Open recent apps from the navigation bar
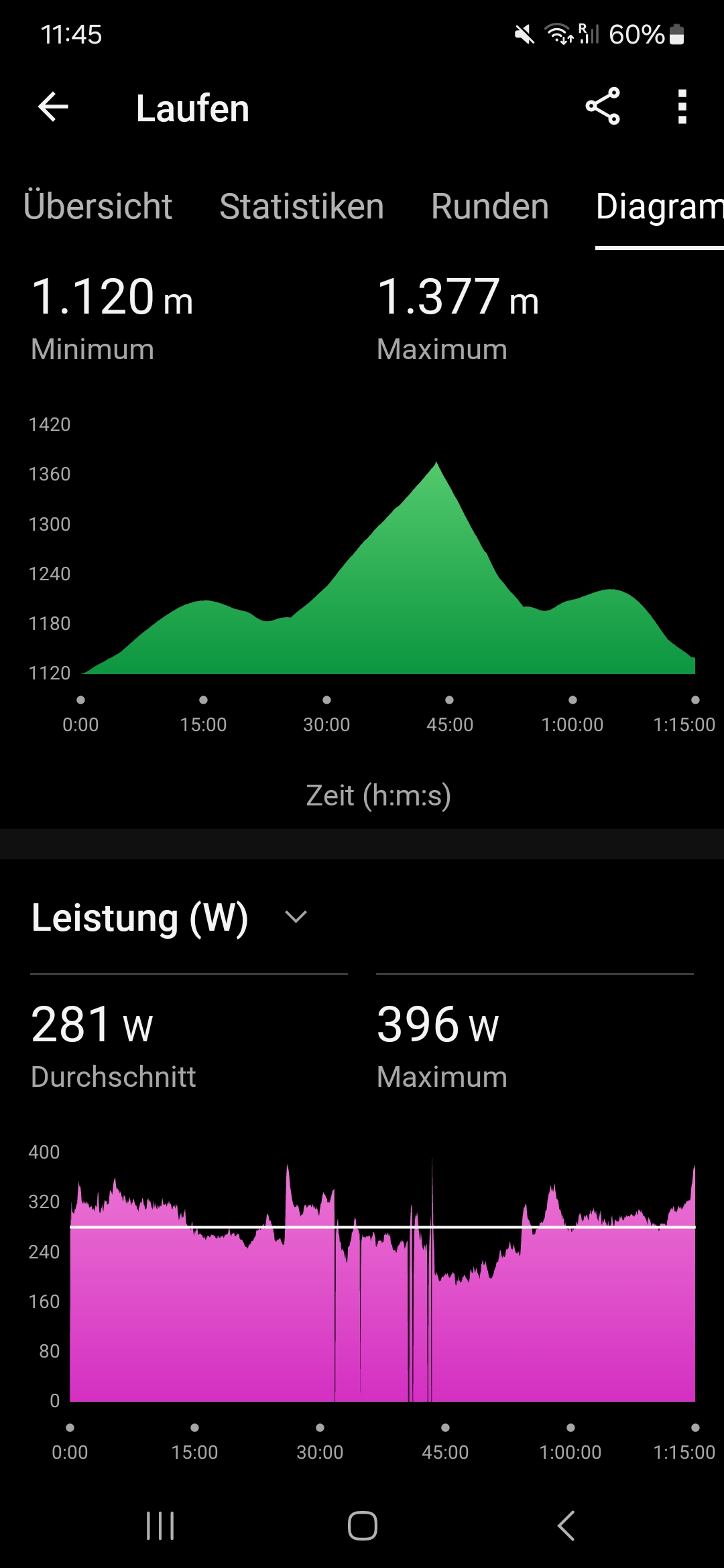This screenshot has width=724, height=1568. [x=160, y=1526]
